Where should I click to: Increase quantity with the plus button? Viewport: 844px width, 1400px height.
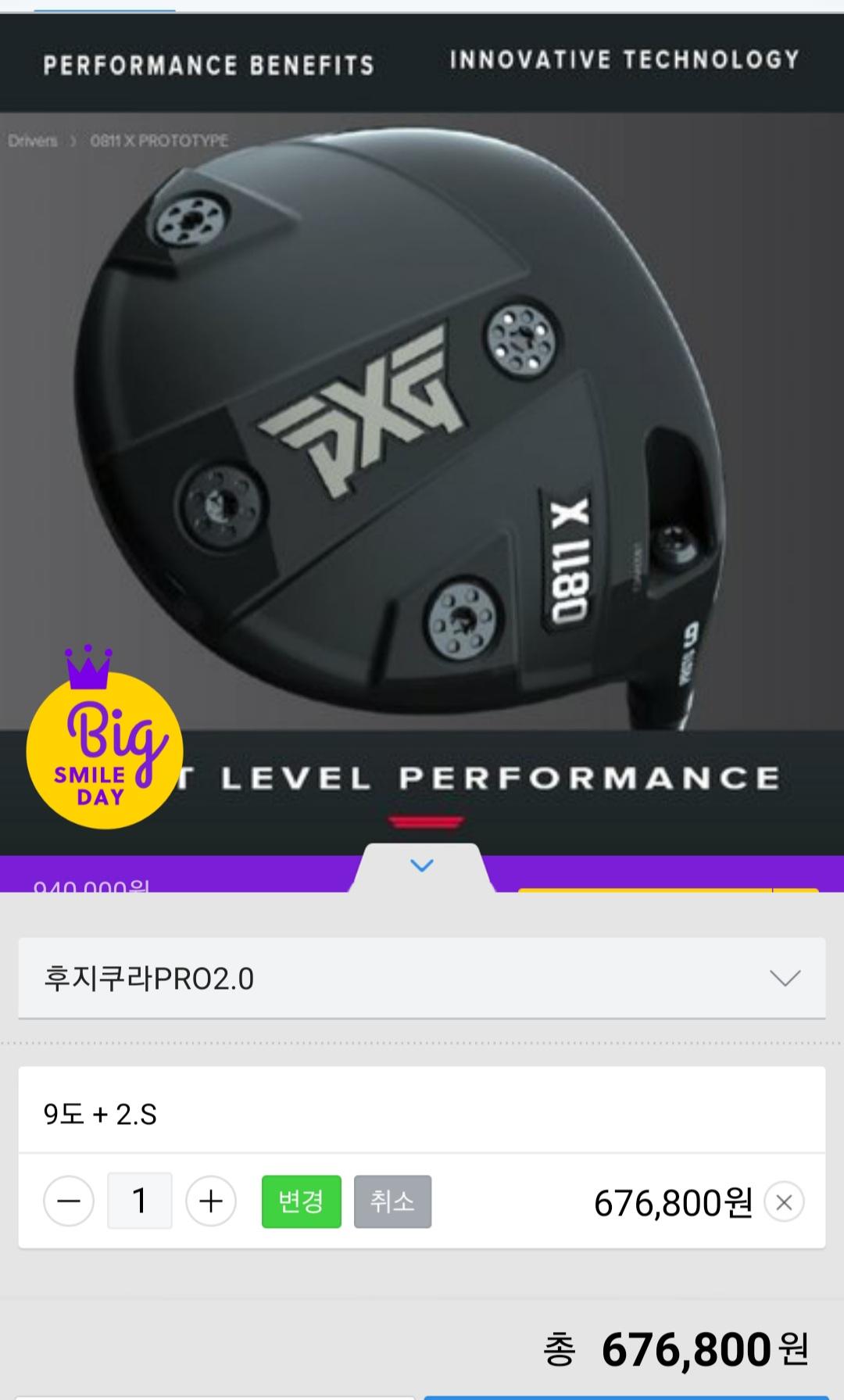(211, 1201)
